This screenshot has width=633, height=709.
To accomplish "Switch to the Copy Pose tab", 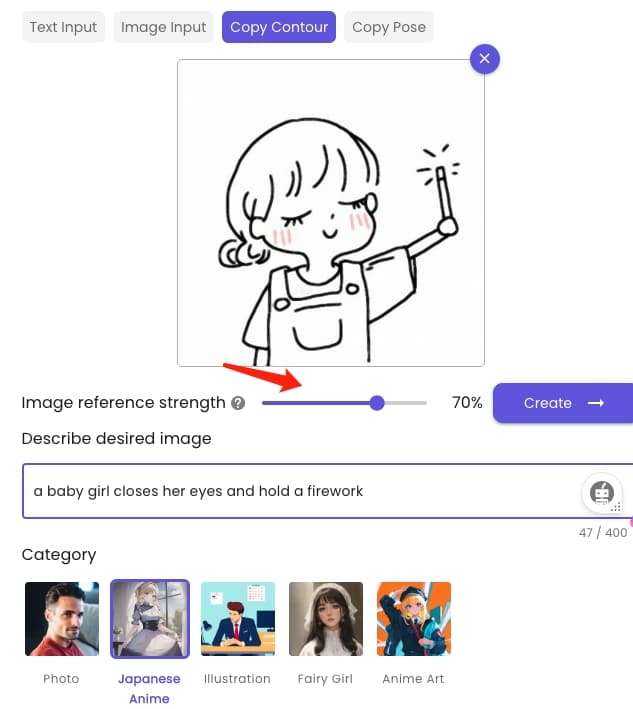I will [x=389, y=27].
